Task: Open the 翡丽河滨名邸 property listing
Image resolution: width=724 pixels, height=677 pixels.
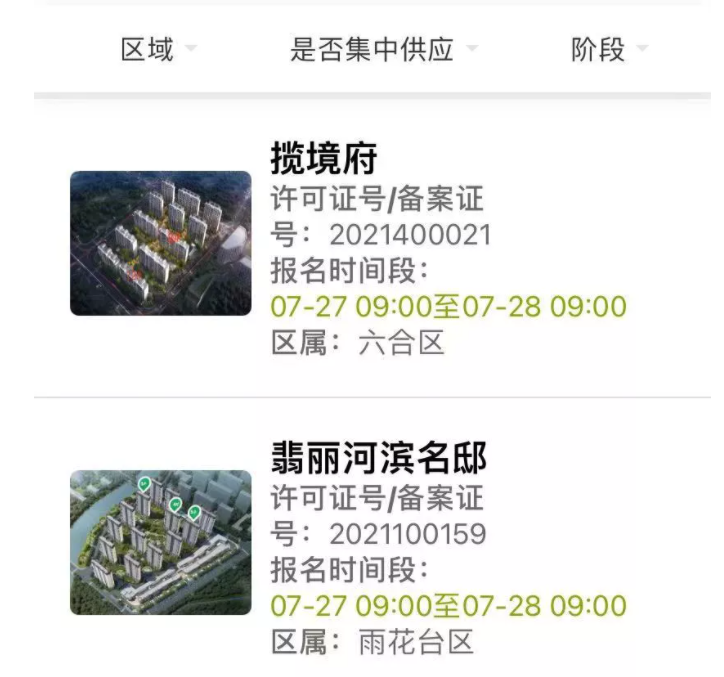Action: (x=378, y=458)
